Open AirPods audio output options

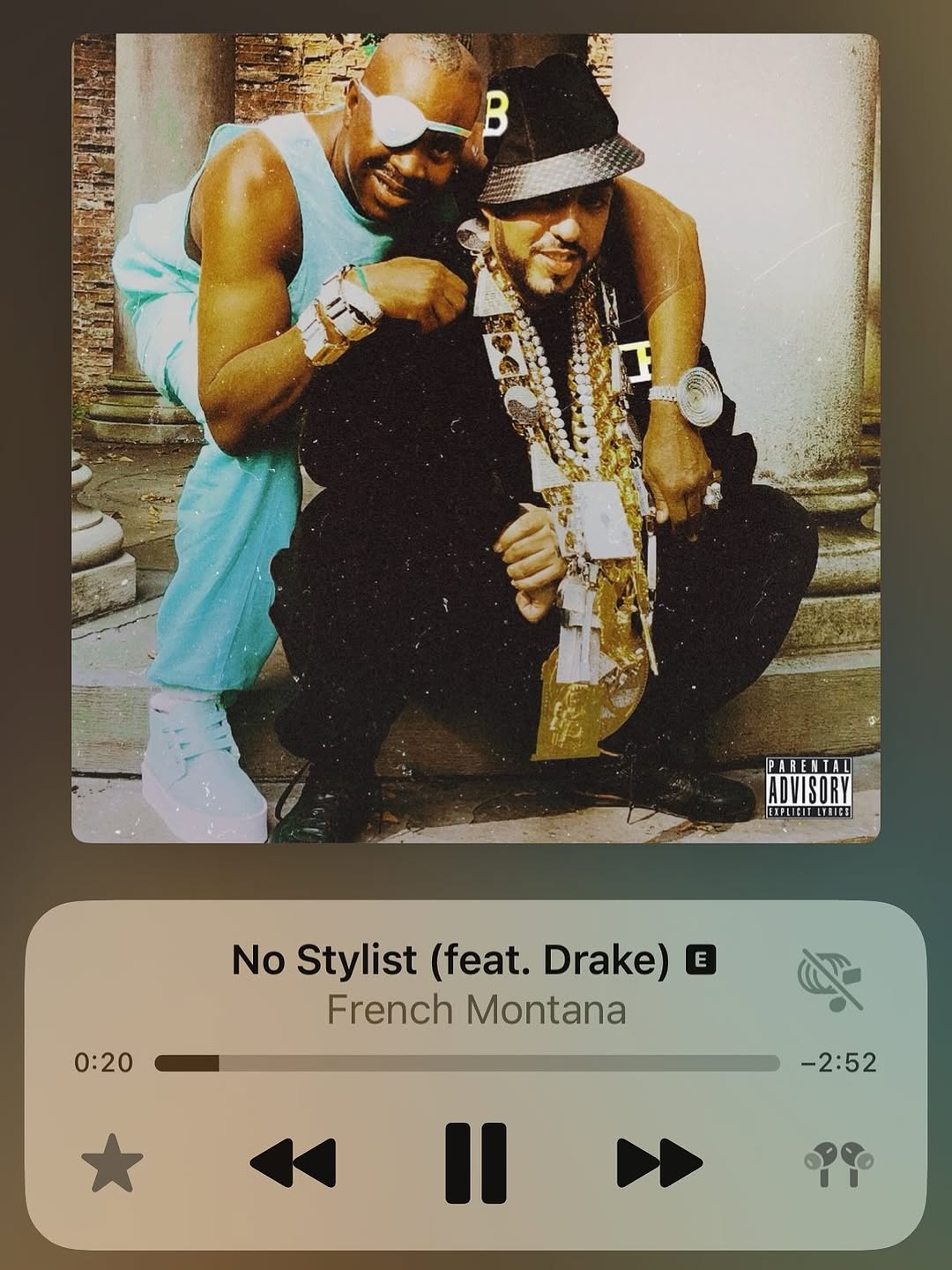point(838,1163)
